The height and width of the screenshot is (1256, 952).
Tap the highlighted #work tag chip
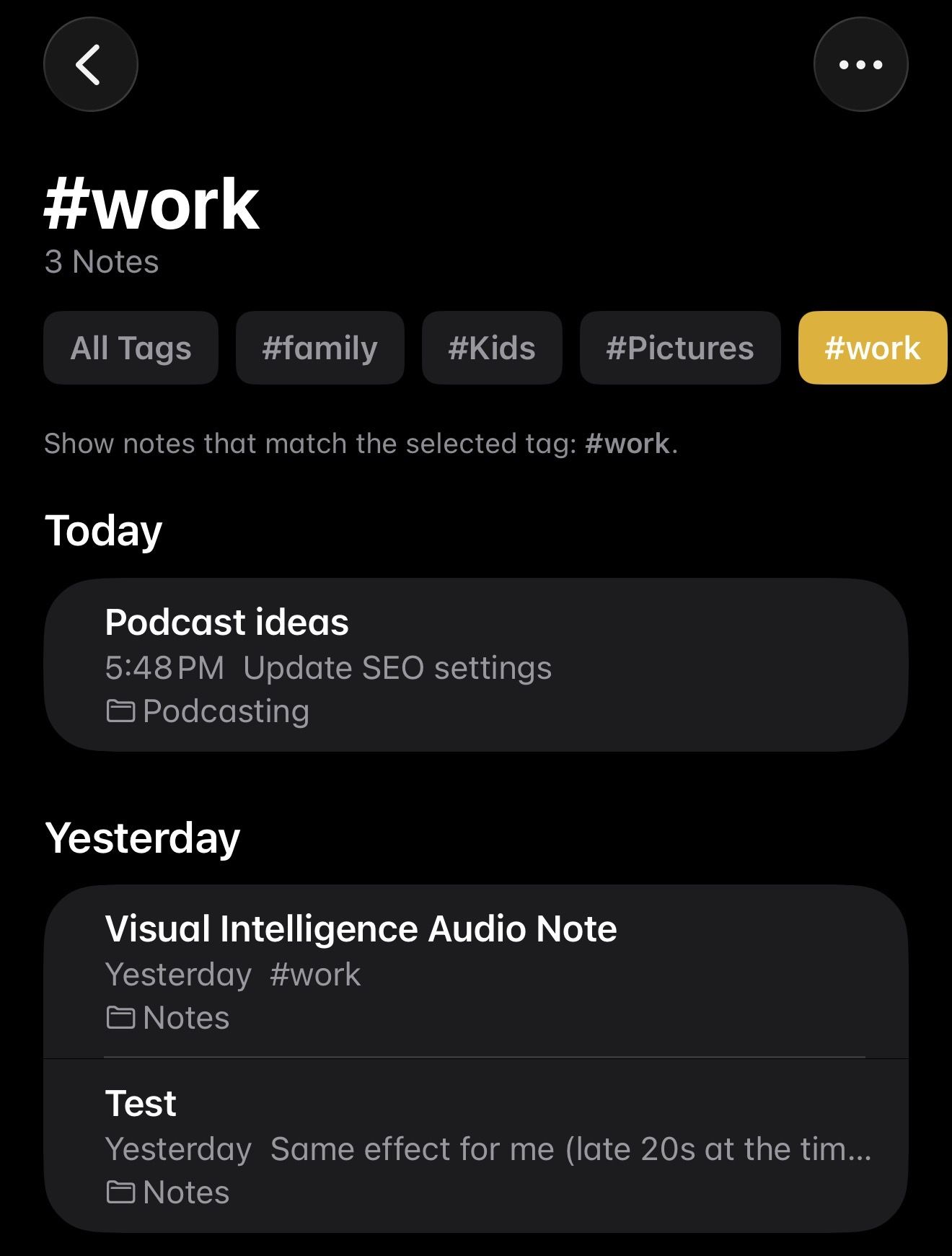click(x=872, y=348)
